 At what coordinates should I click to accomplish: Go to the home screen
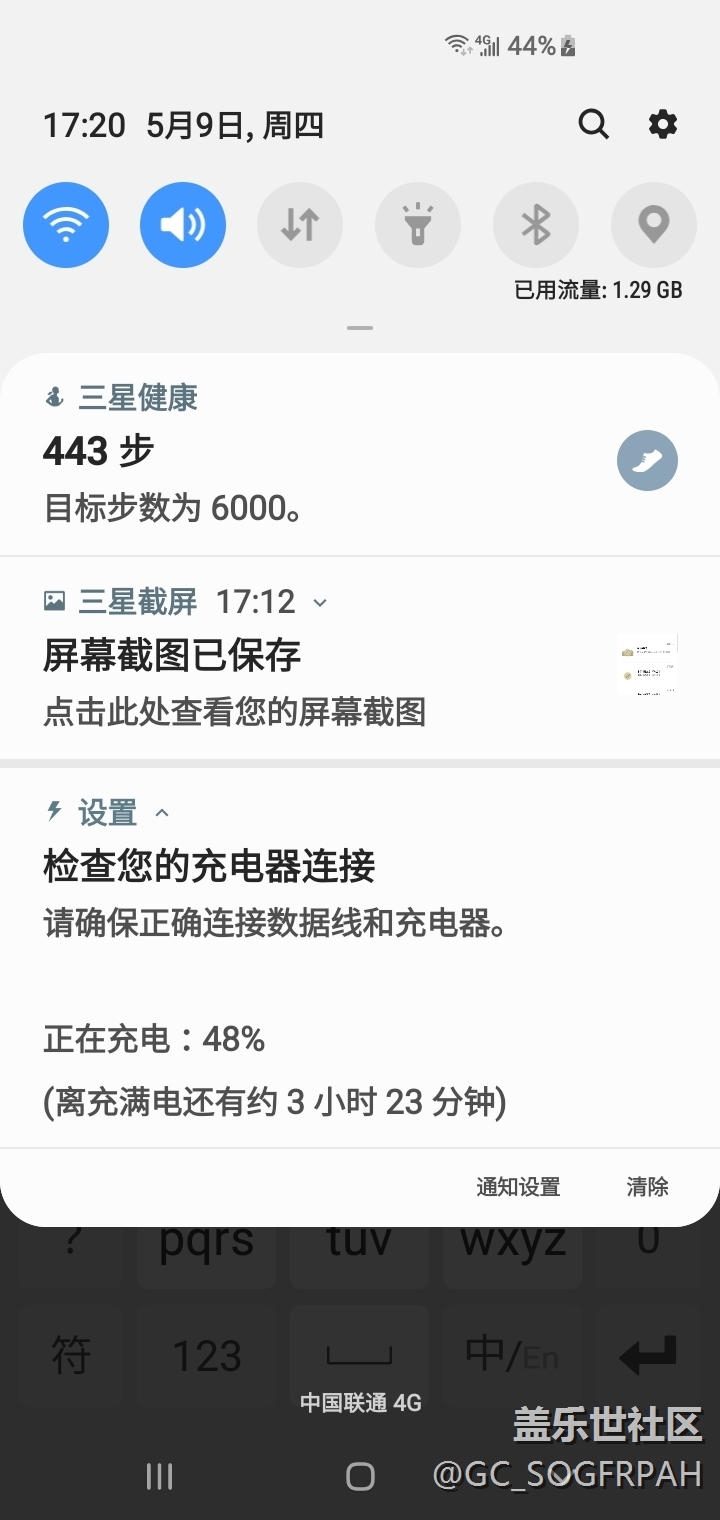point(360,1476)
